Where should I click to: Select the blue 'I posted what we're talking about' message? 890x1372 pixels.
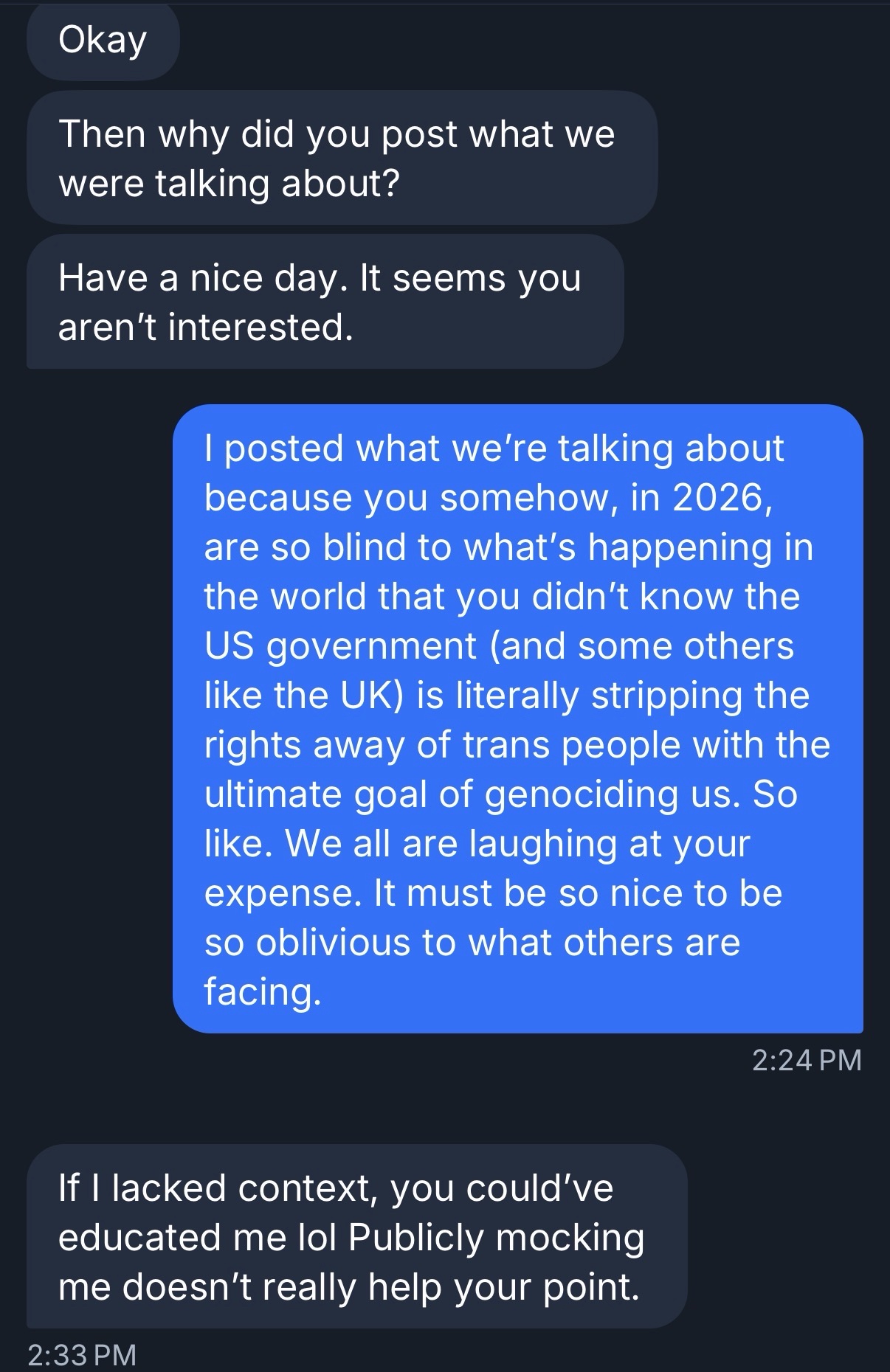coord(517,718)
